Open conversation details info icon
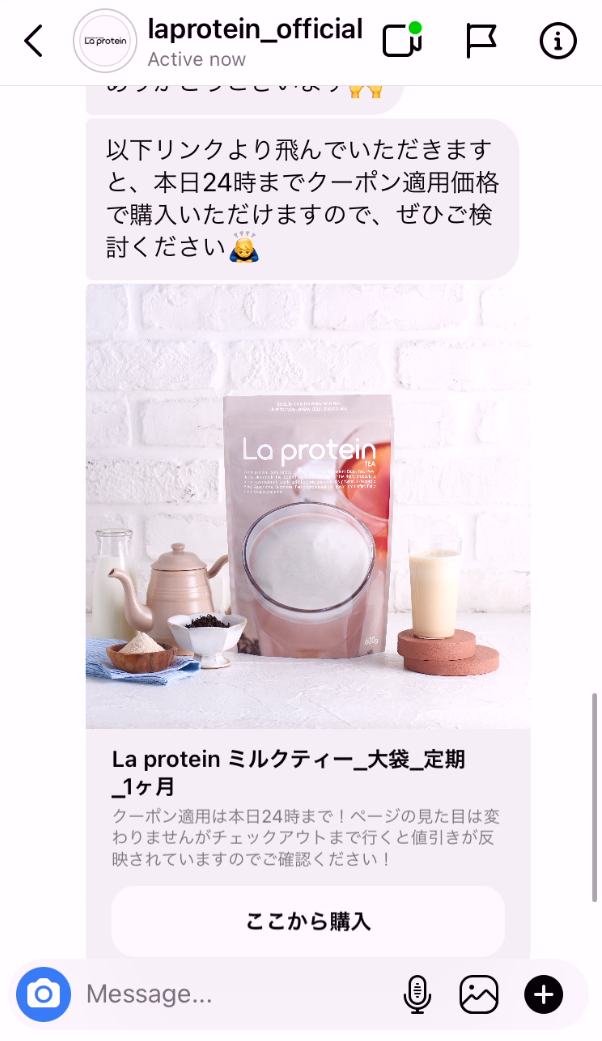 (558, 42)
